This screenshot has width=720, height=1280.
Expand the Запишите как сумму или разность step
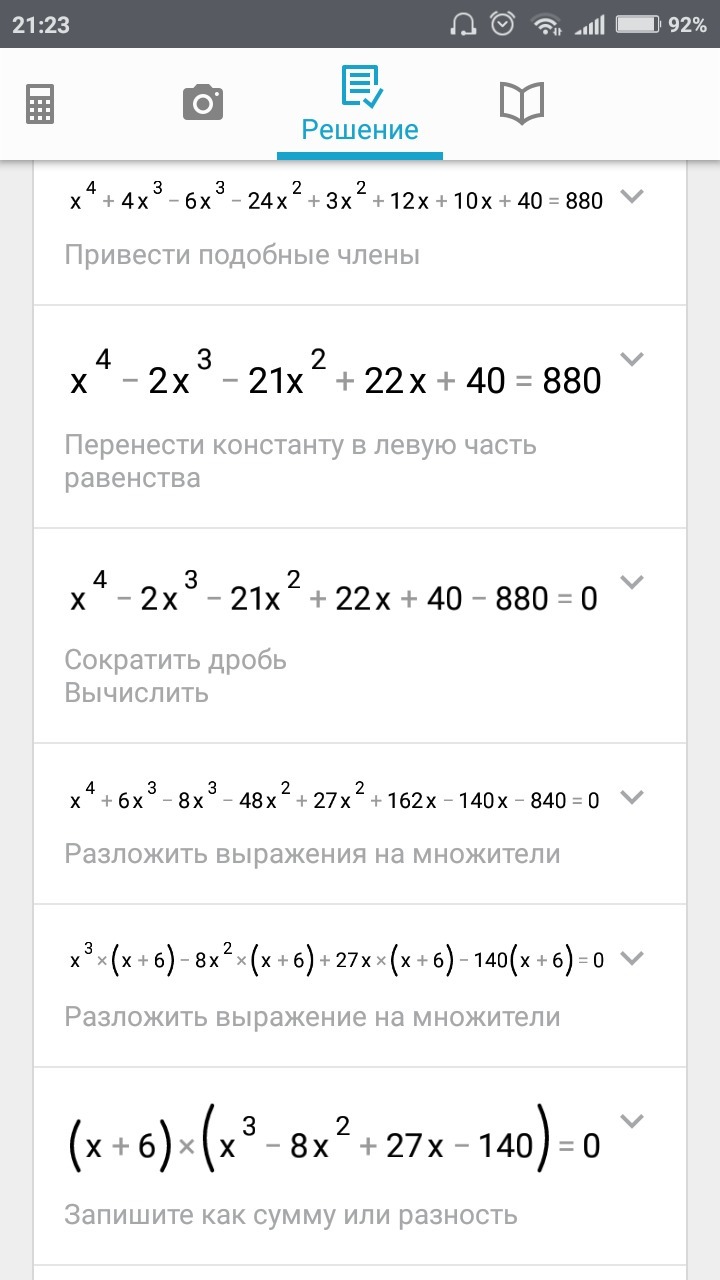point(631,1121)
